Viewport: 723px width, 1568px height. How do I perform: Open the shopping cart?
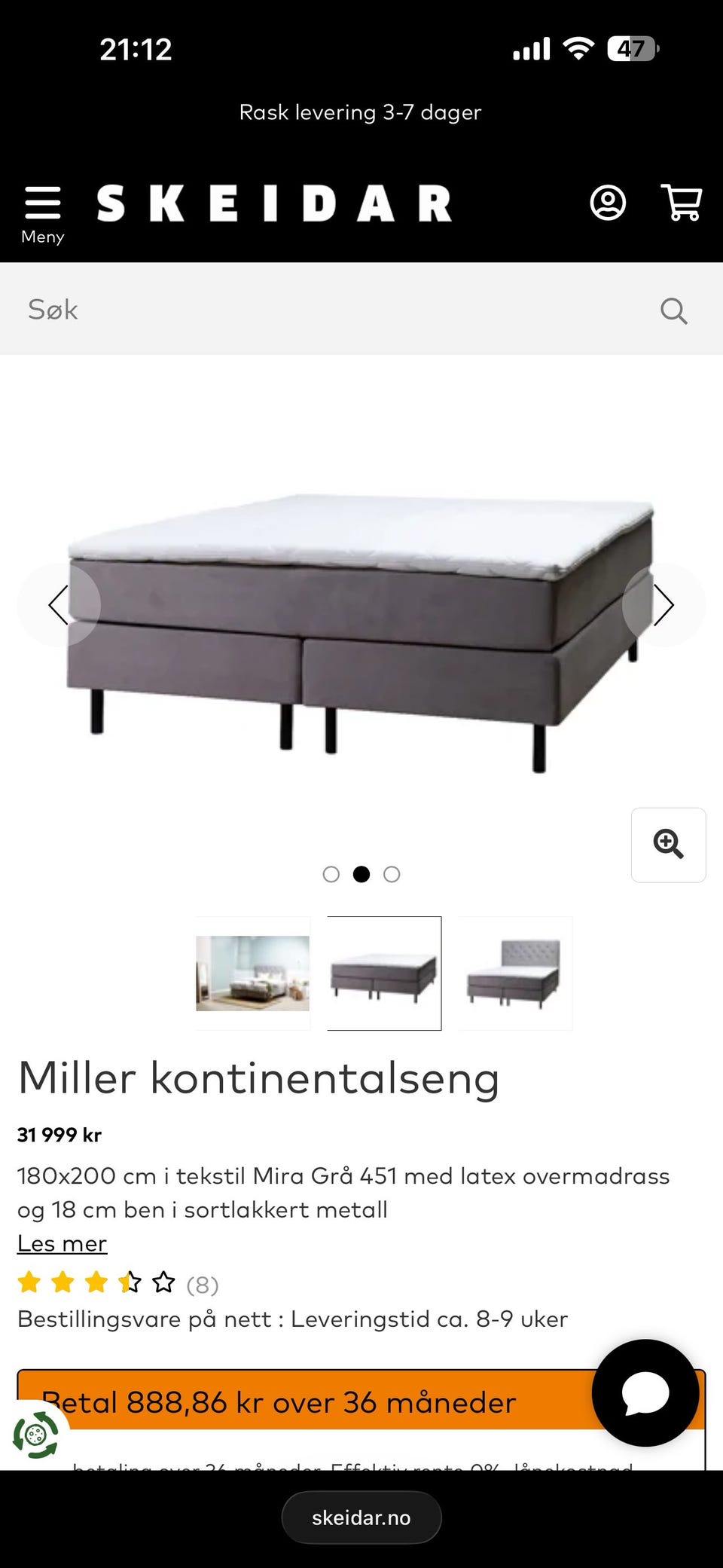682,203
